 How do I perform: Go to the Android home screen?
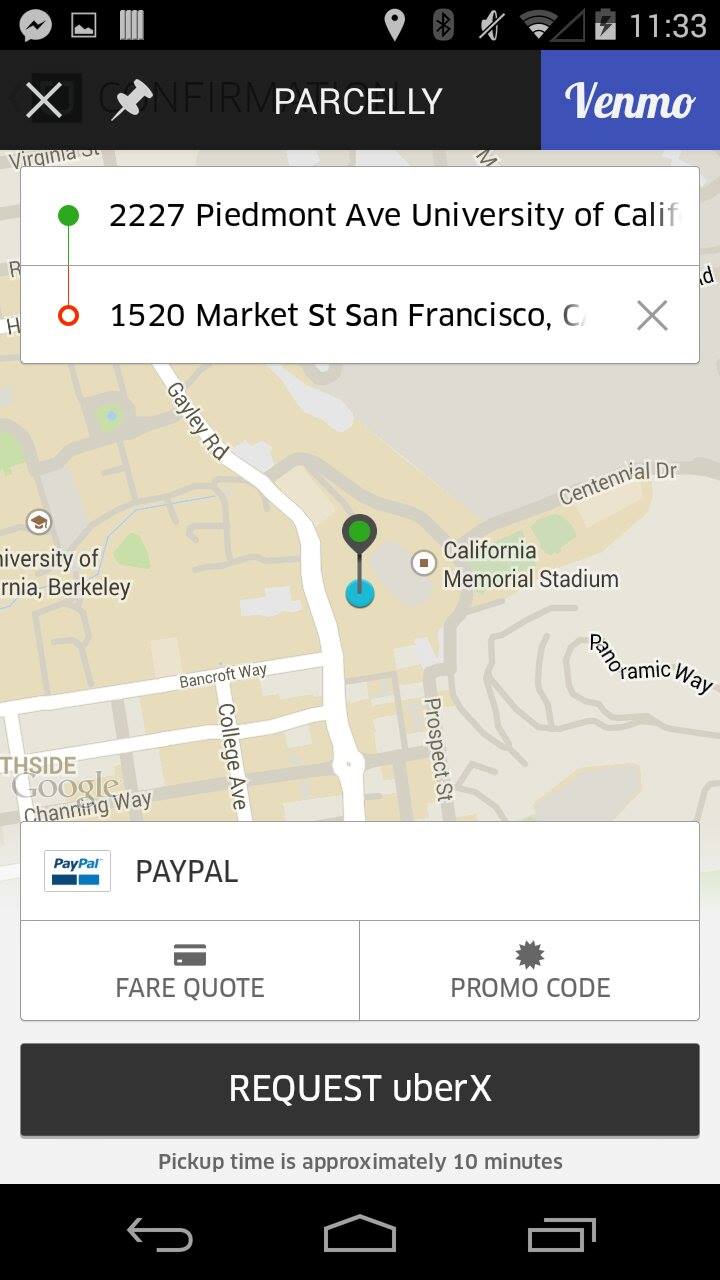click(x=360, y=1235)
